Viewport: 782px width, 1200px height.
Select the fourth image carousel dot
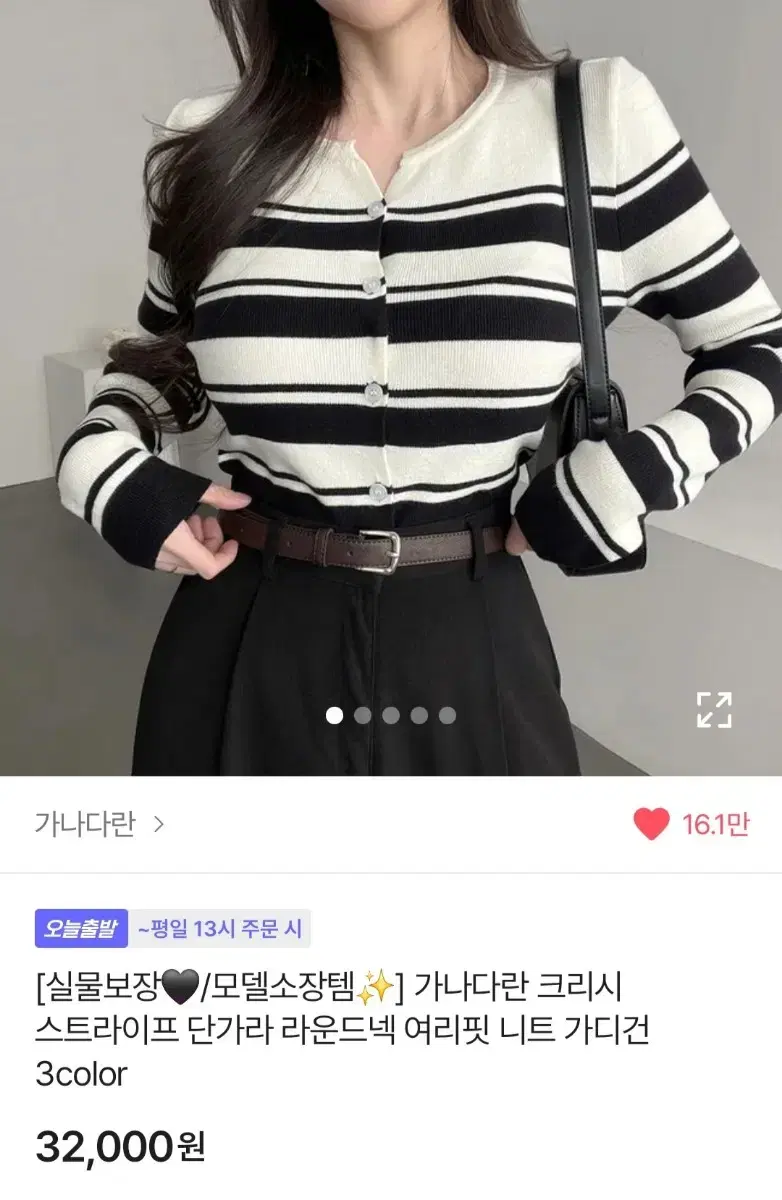point(419,714)
